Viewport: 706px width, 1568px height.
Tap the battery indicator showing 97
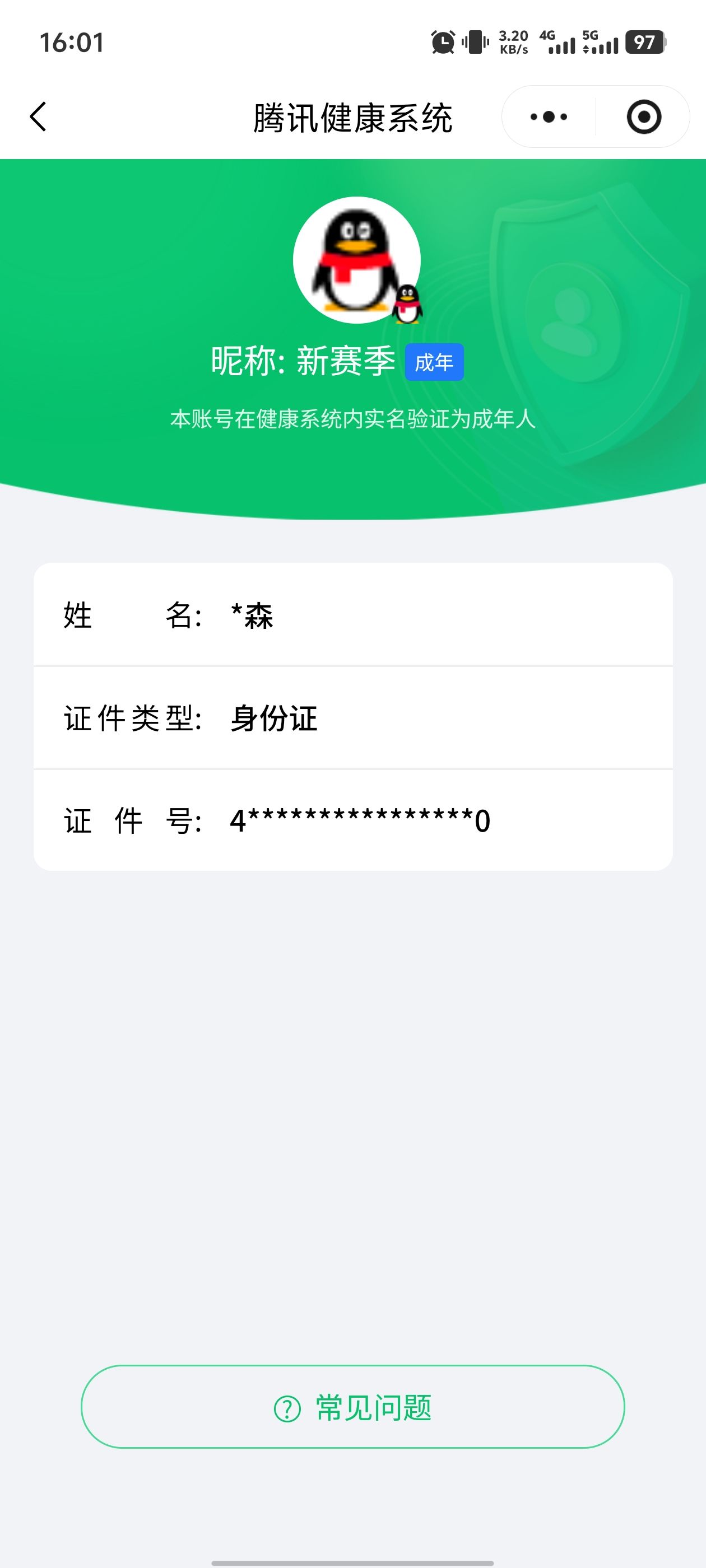coord(644,43)
